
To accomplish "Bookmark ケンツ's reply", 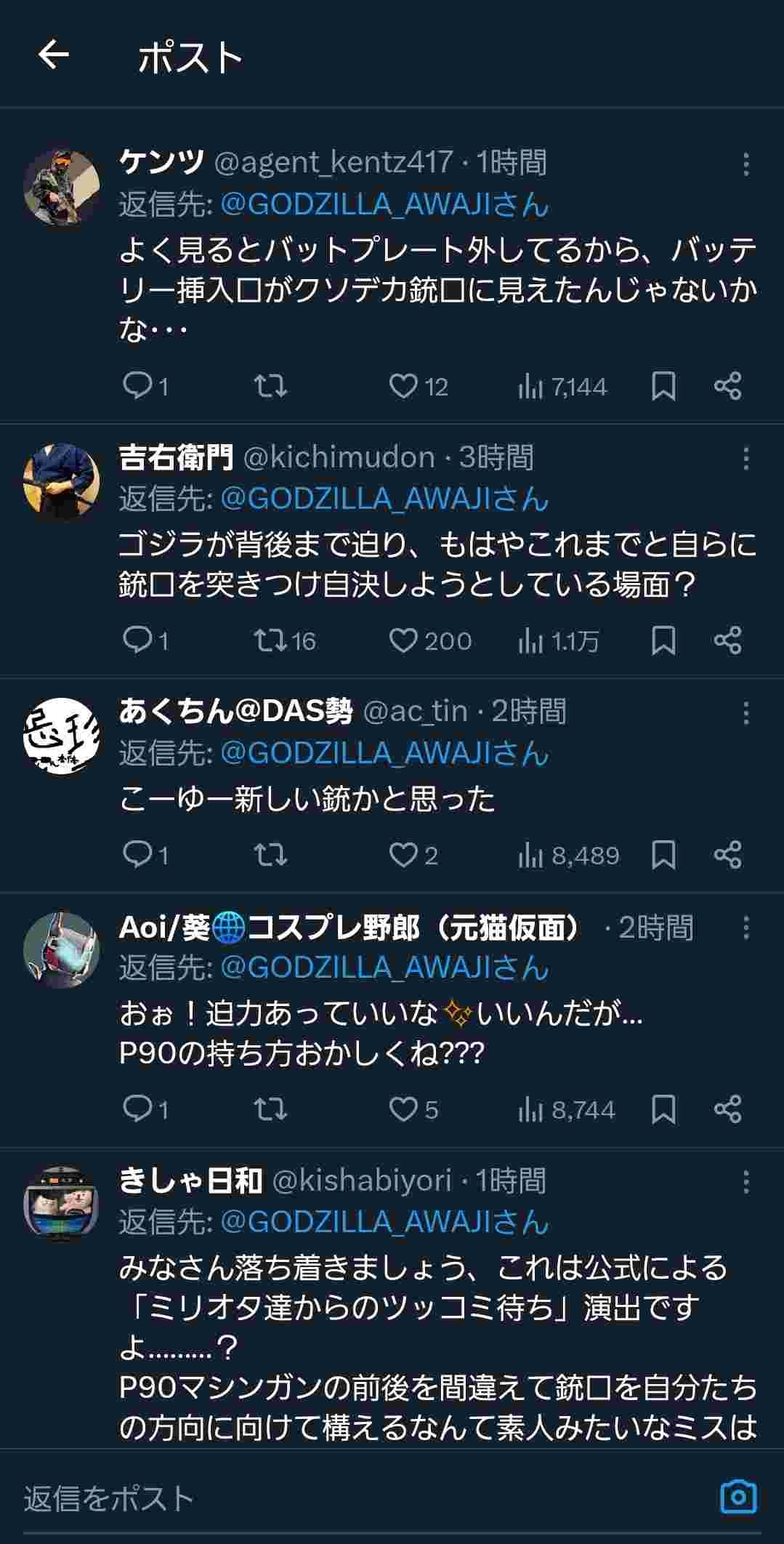I will [663, 386].
